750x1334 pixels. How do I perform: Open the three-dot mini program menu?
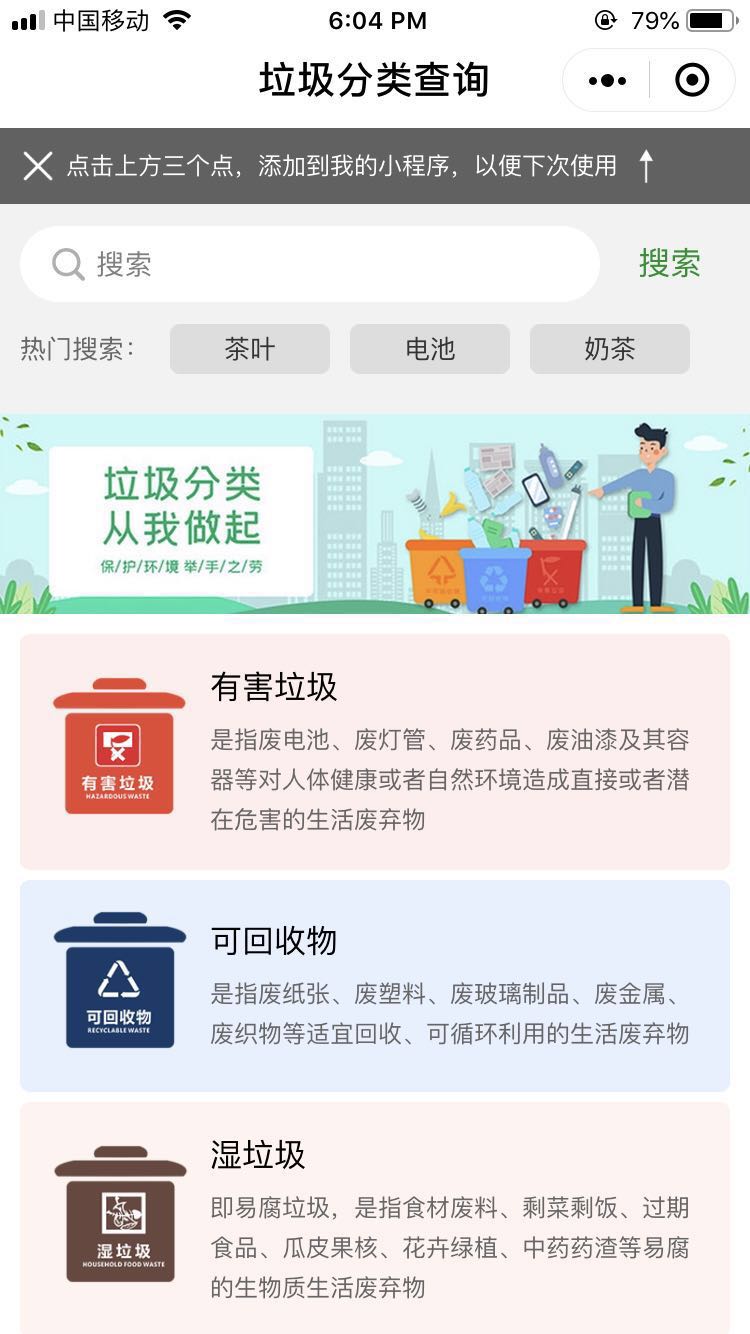[x=607, y=80]
